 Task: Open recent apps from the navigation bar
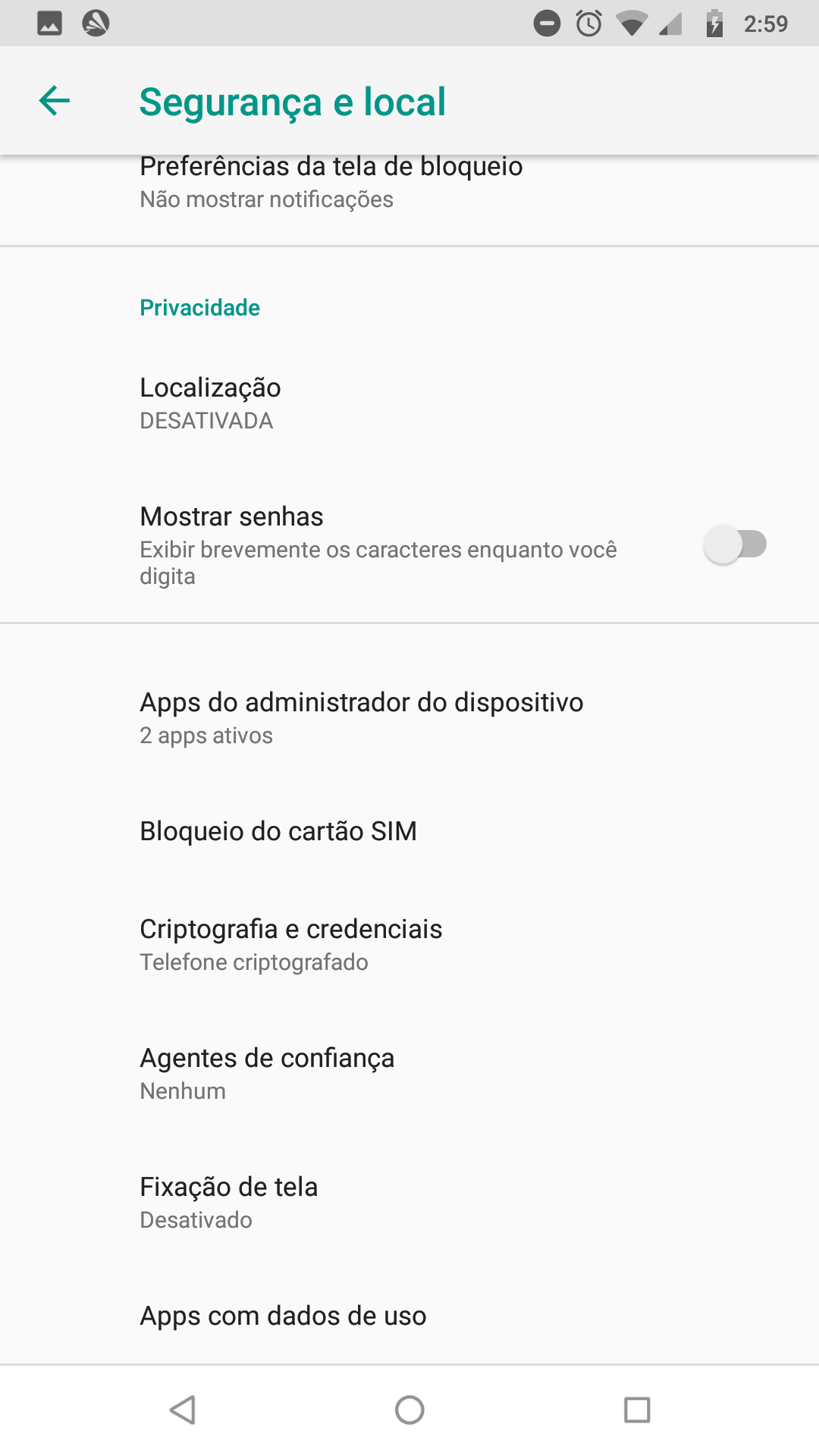tap(637, 1410)
